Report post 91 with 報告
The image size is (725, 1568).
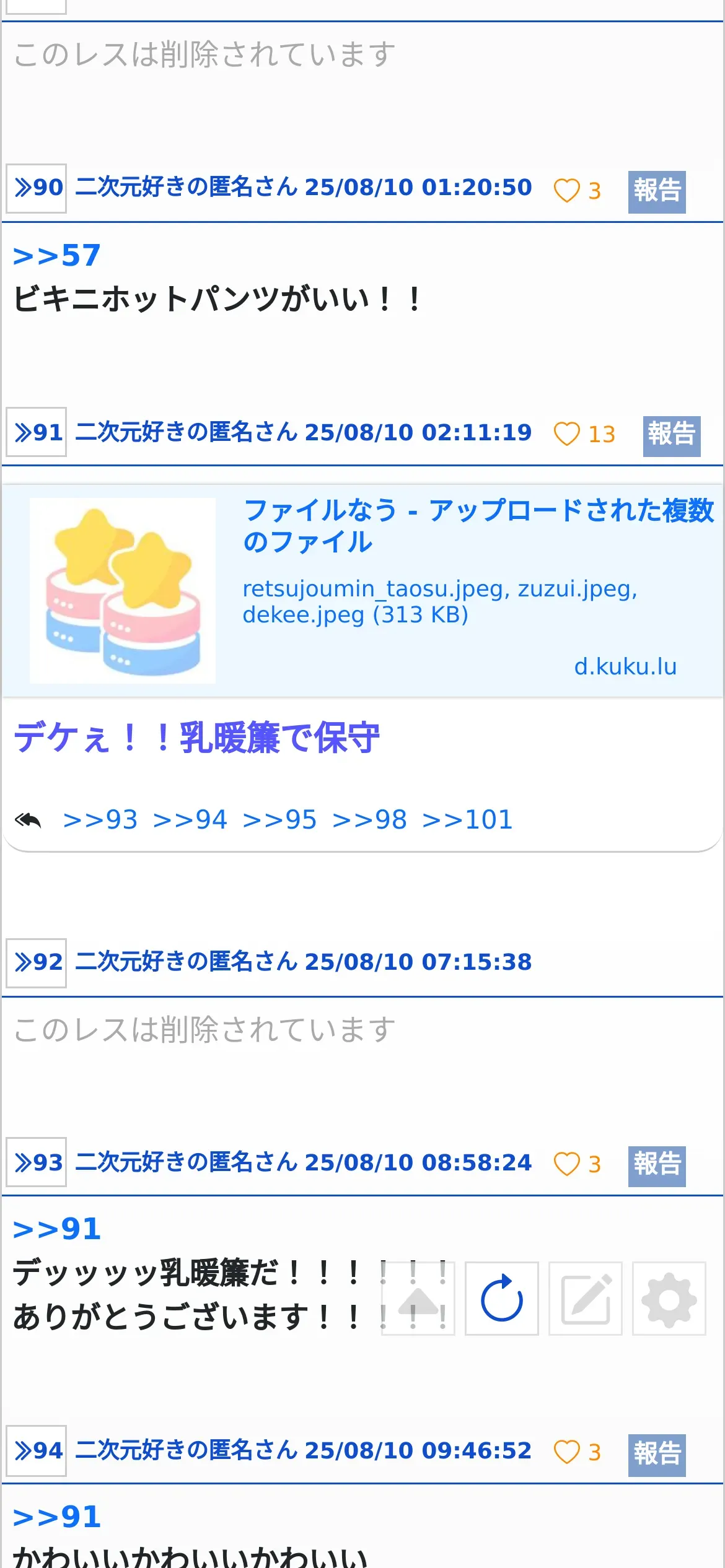[x=672, y=436]
